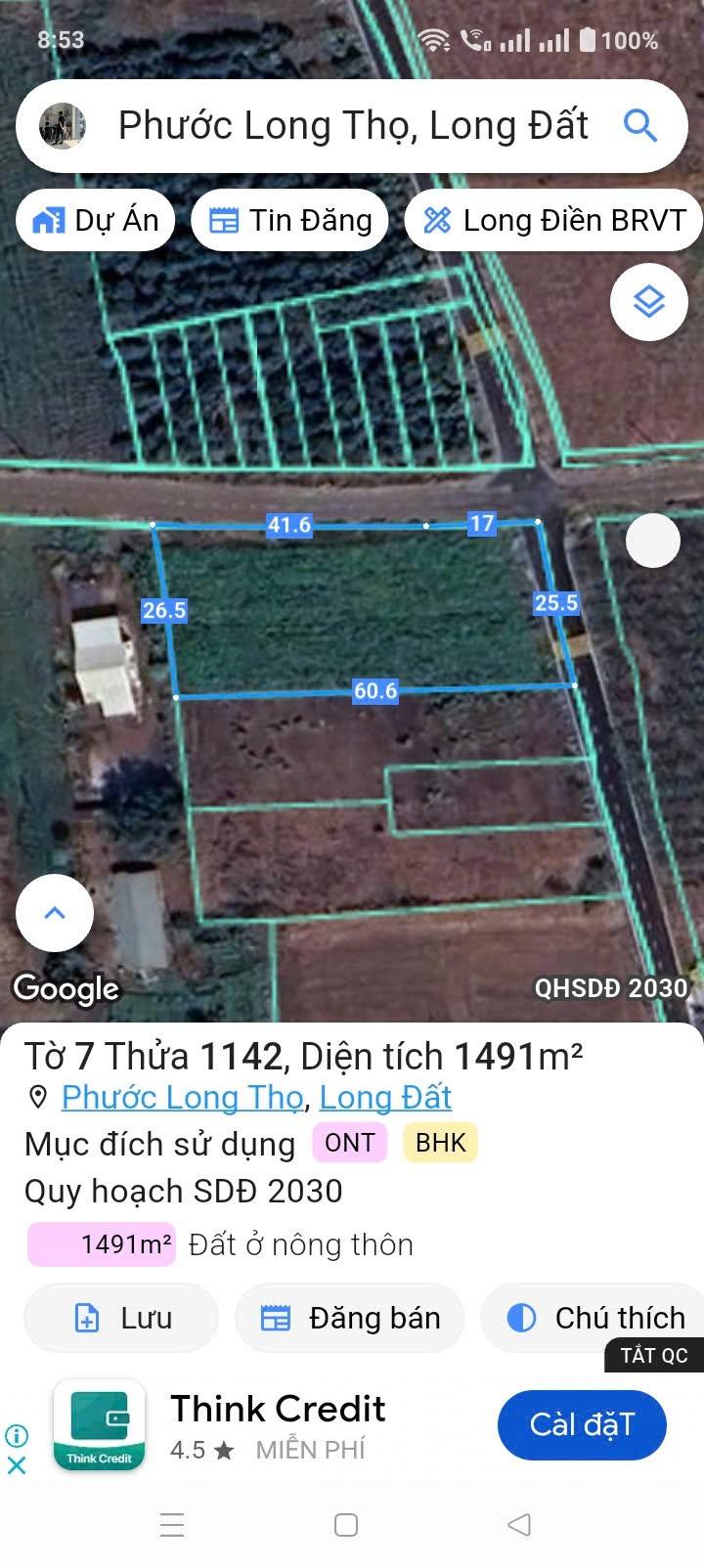The image size is (704, 1568).
Task: Open the Tin Đăng chip
Action: click(290, 221)
